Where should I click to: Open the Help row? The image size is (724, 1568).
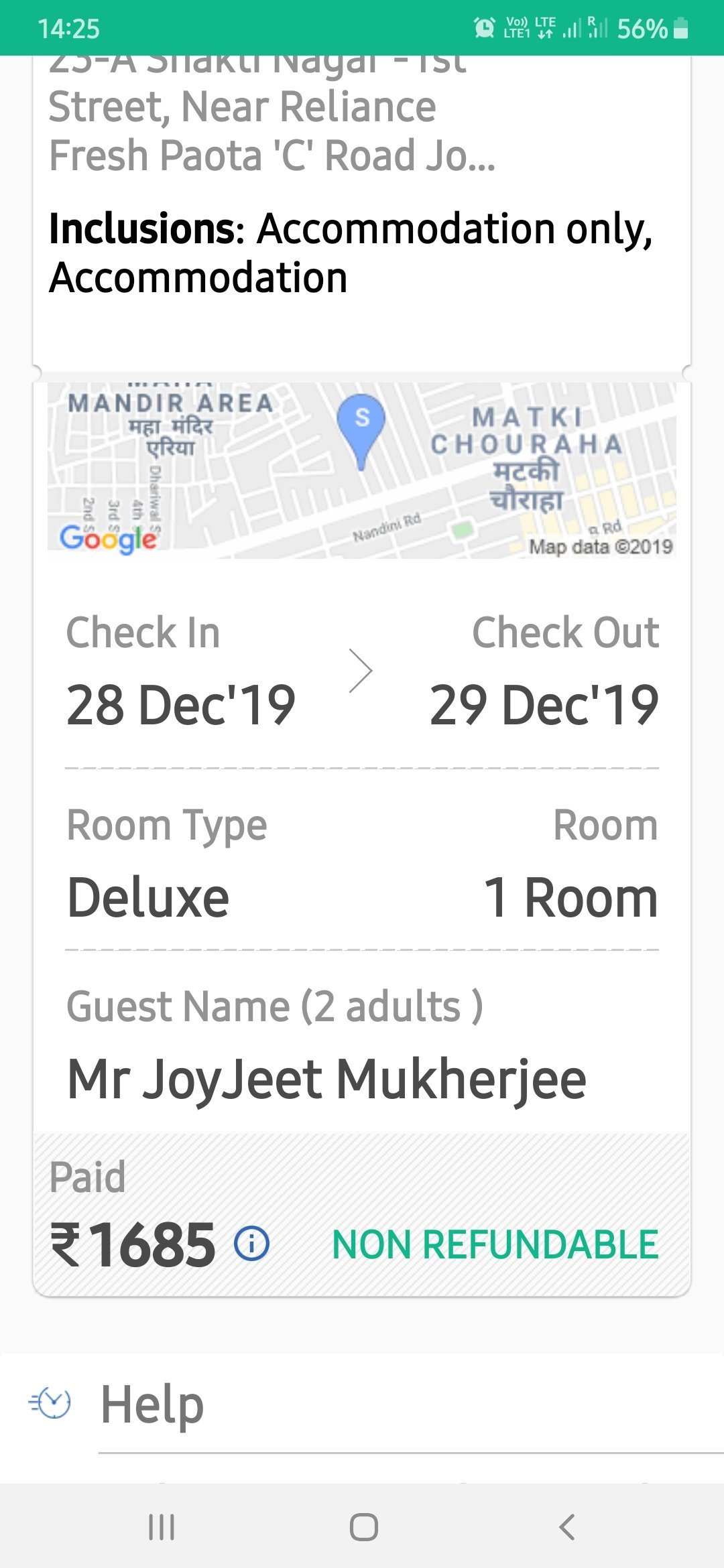(x=362, y=1403)
